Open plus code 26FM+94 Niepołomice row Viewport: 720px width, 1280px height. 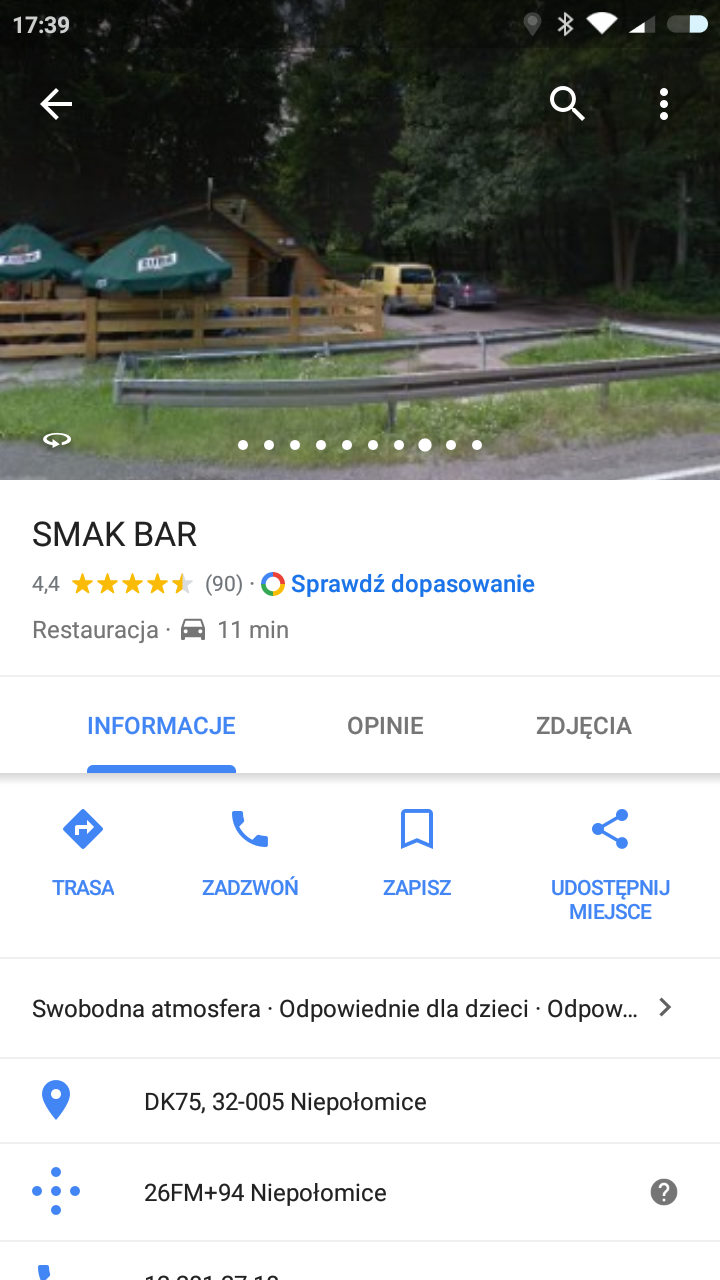tap(266, 1193)
